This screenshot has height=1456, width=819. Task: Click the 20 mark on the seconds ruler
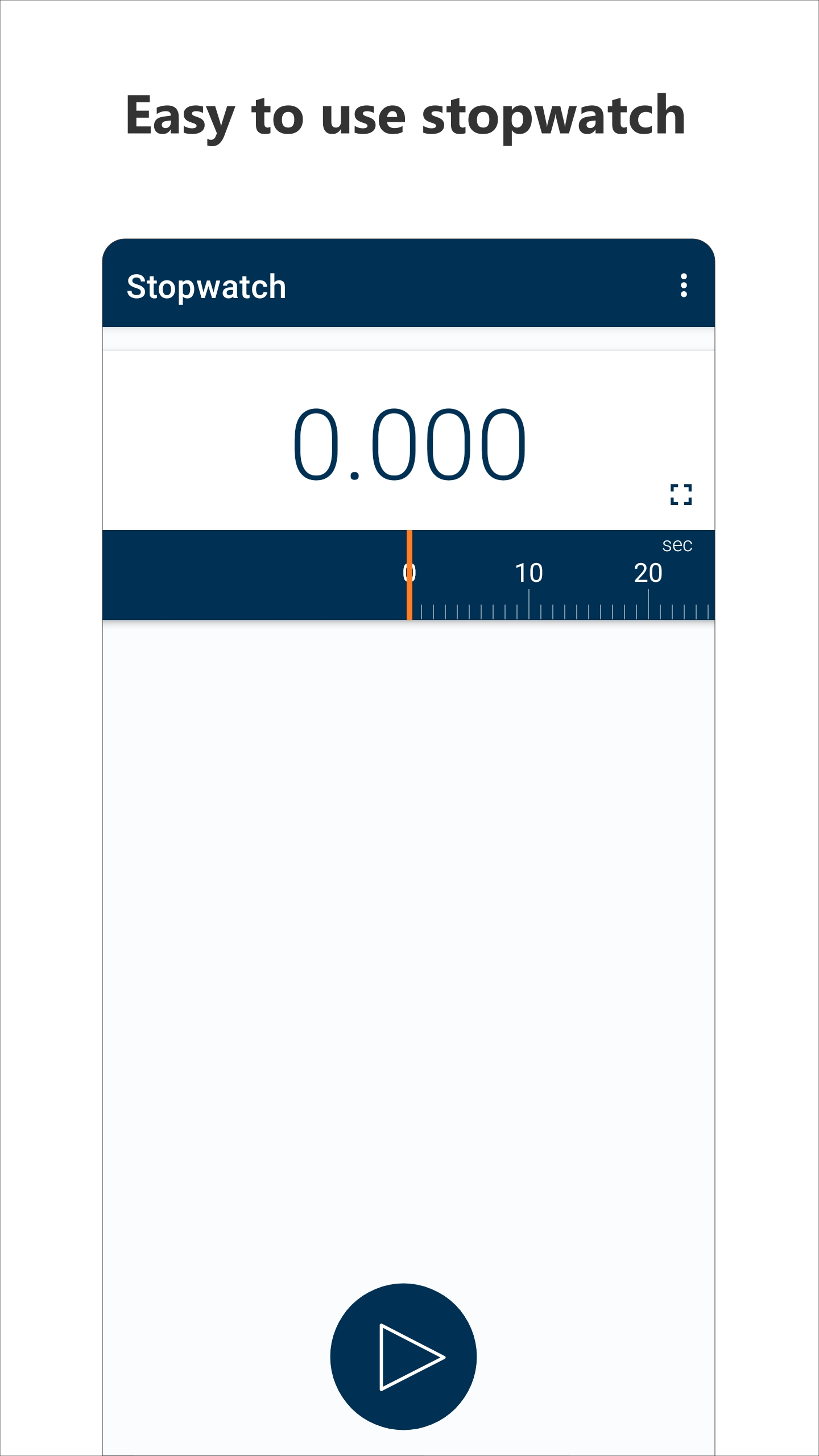[648, 573]
